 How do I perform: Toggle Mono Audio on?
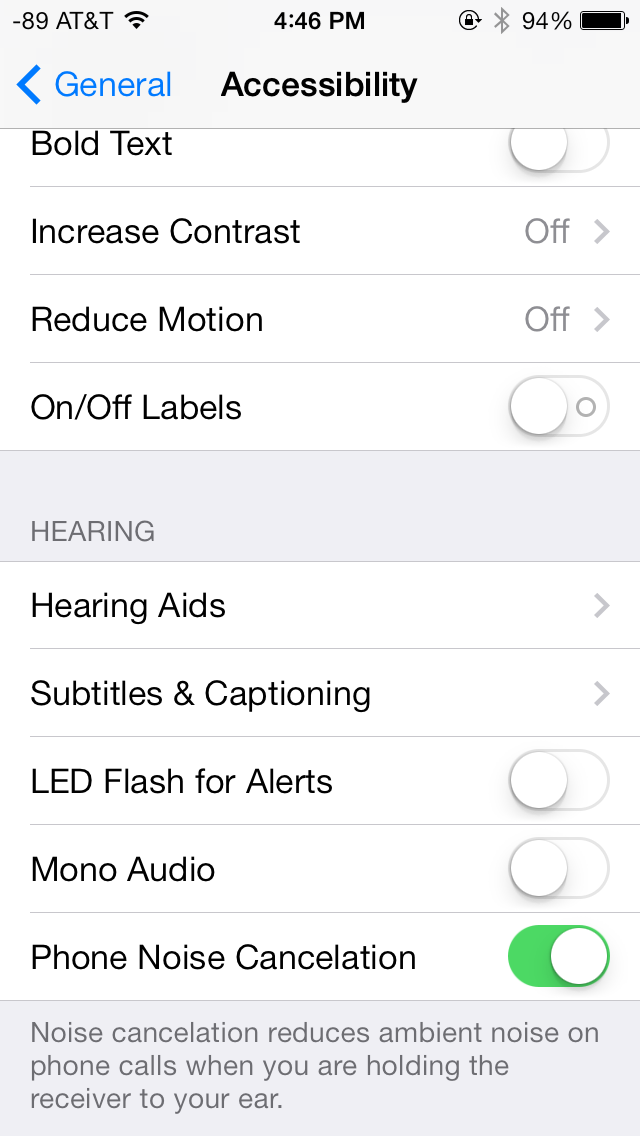559,869
